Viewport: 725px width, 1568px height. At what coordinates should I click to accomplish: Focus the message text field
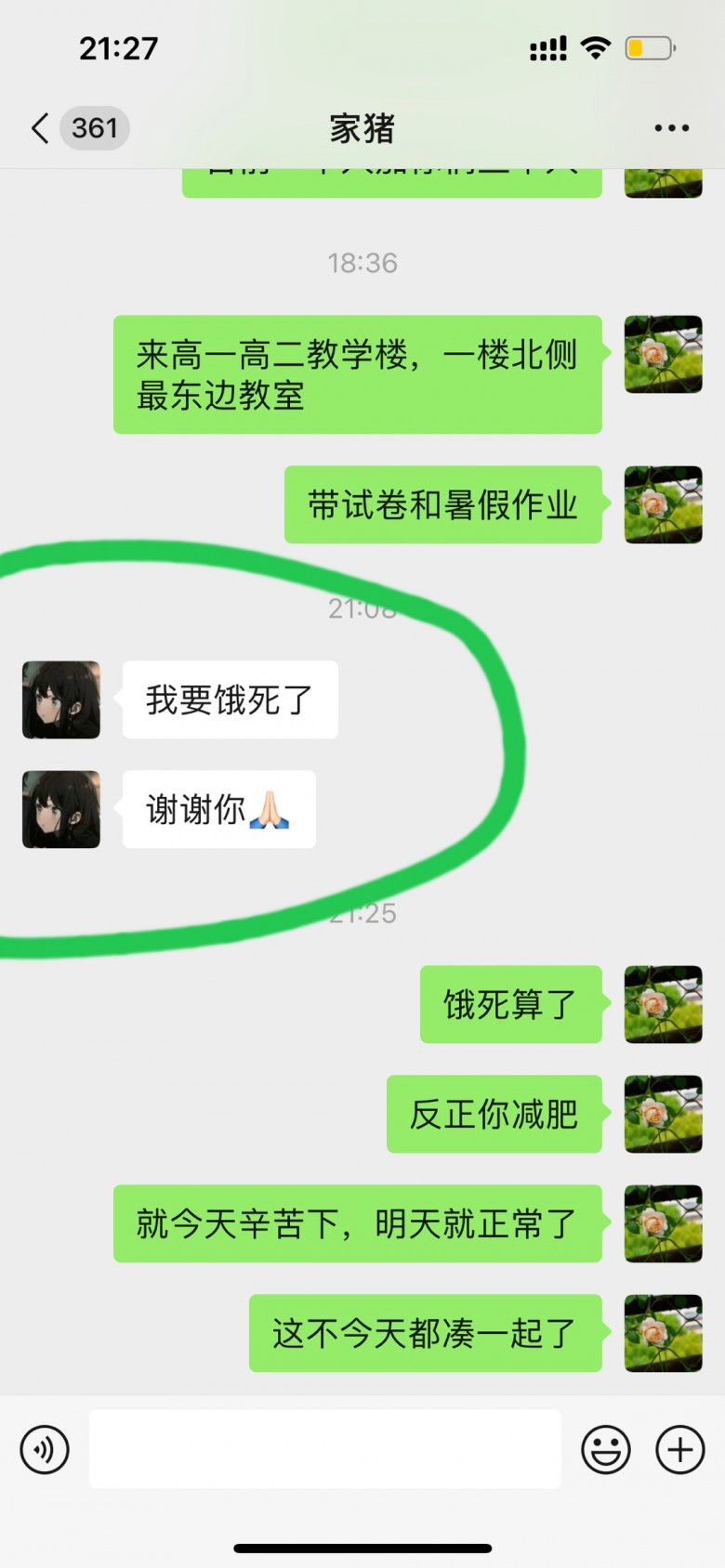[325, 1449]
